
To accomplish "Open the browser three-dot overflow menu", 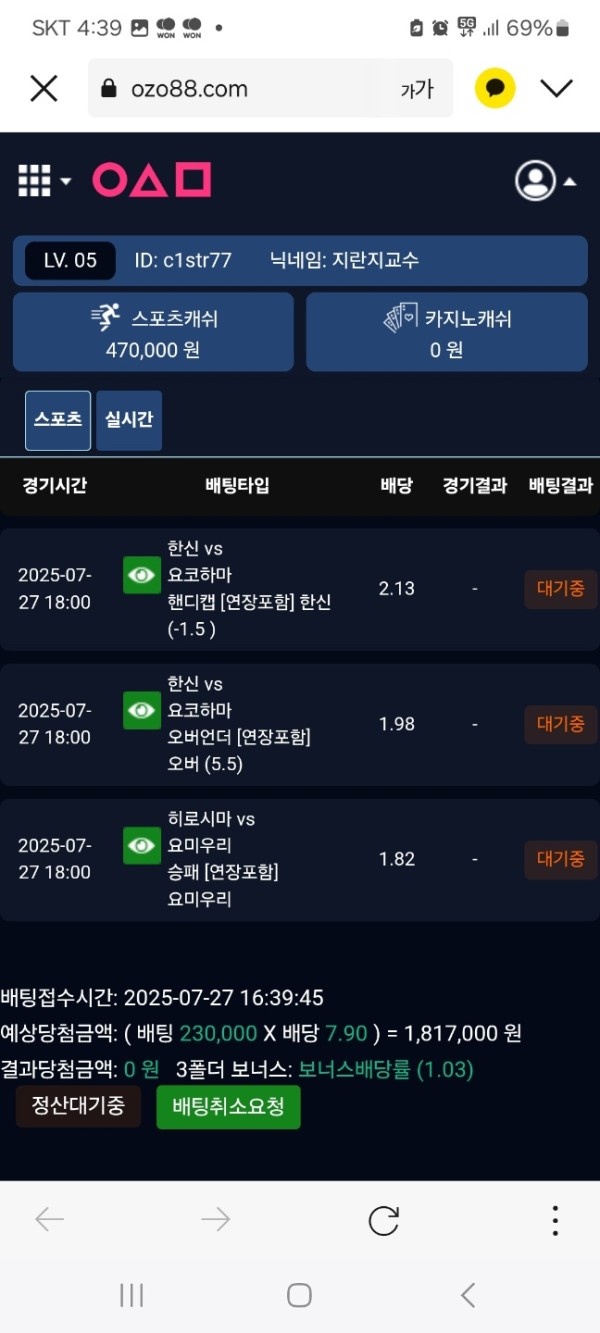I will pos(555,1220).
